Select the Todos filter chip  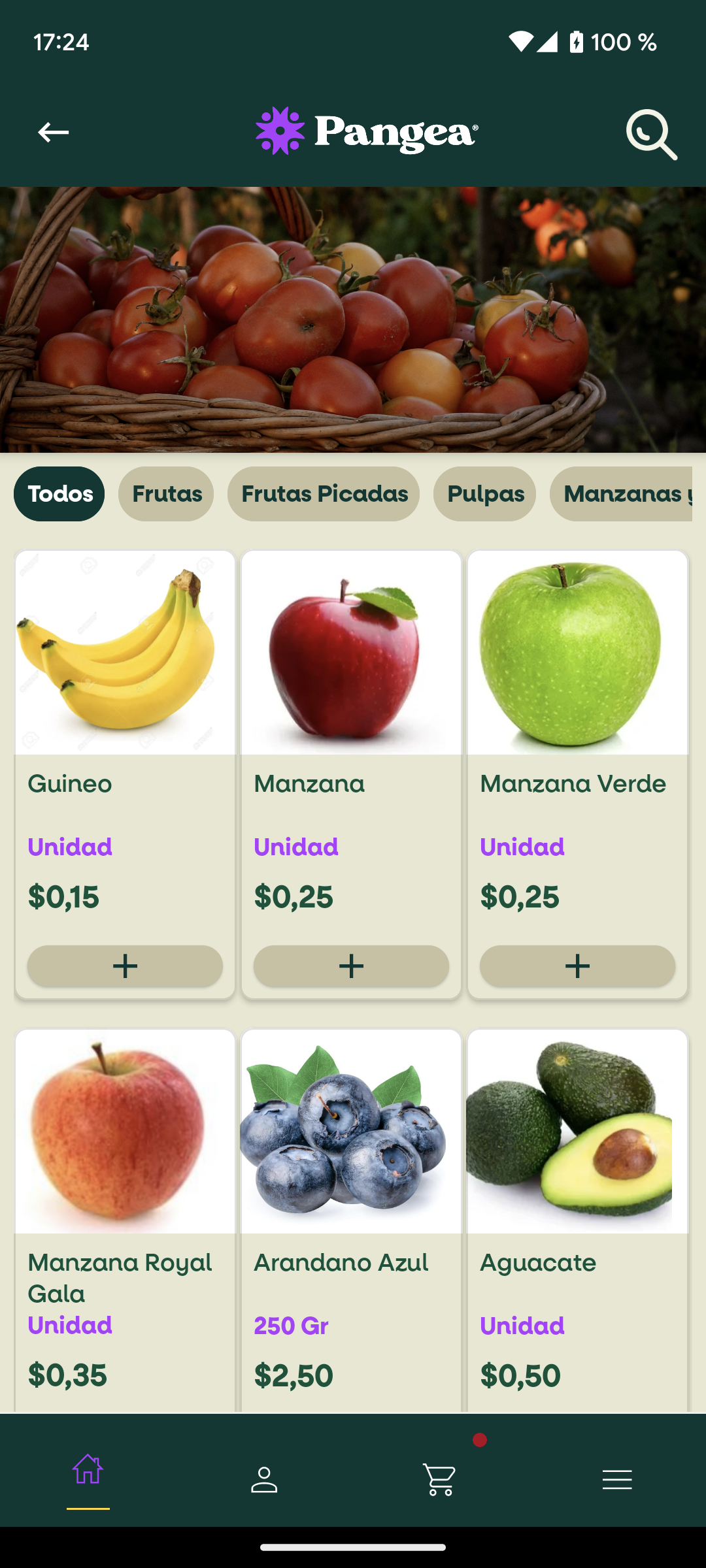coord(59,494)
